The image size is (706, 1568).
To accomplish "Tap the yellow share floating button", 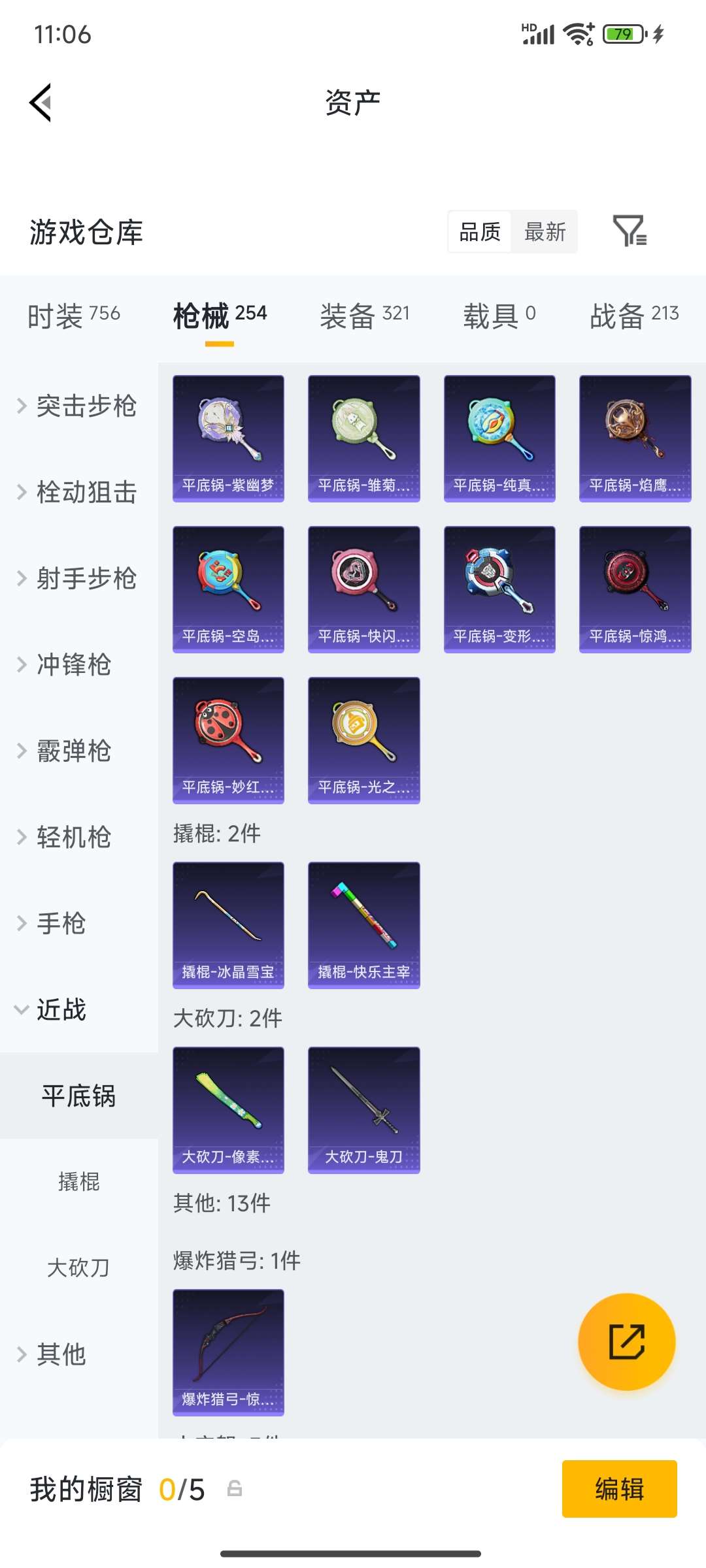I will [626, 1341].
